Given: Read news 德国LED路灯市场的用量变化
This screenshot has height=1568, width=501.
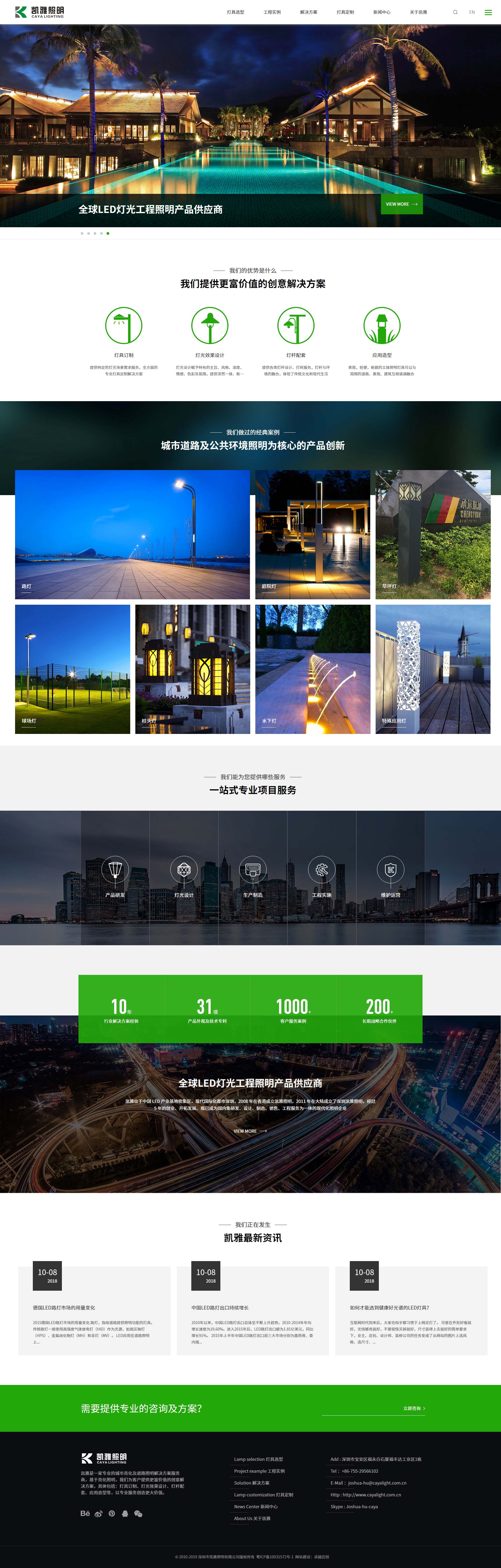Looking at the screenshot, I should pos(64,1307).
